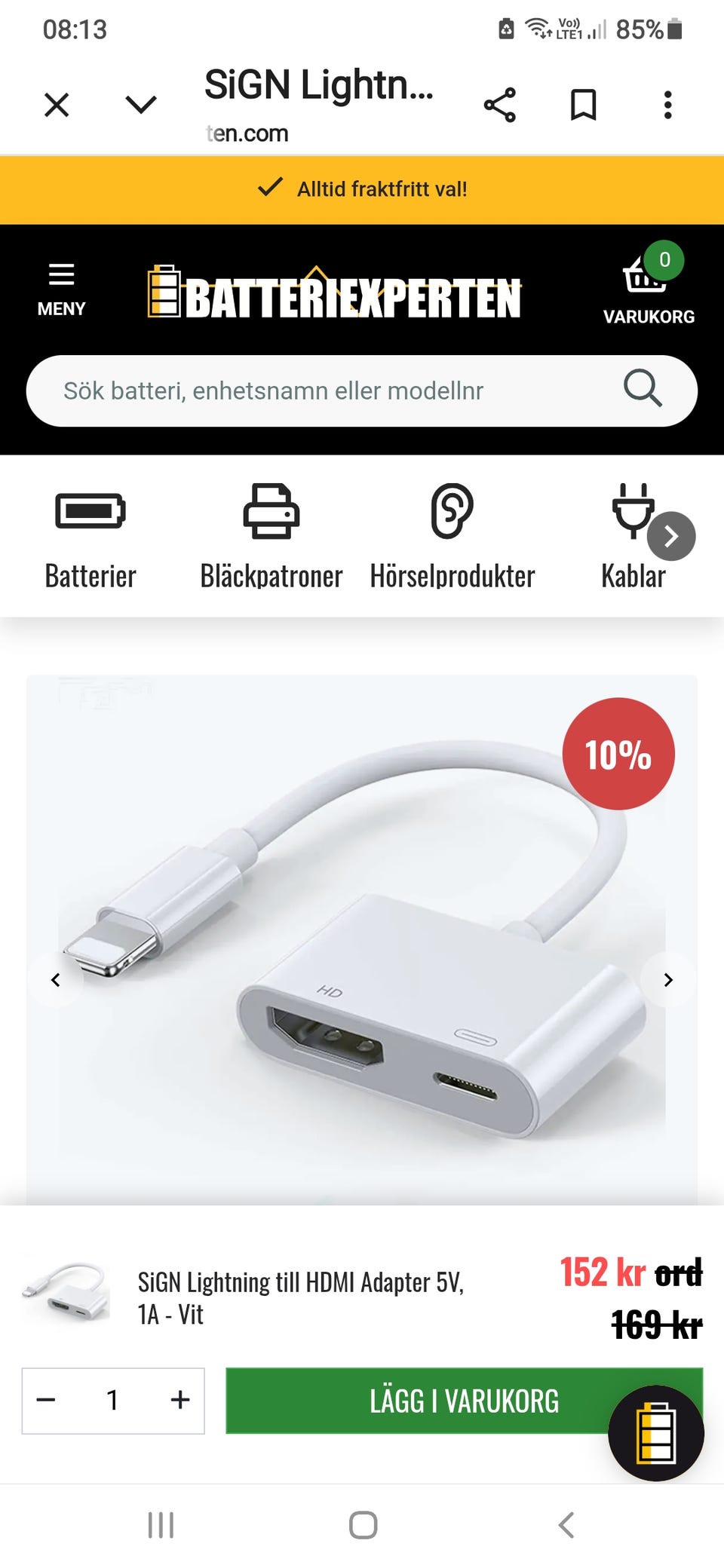The height and width of the screenshot is (1568, 724).
Task: Open the Varukorg shopping cart
Action: pyautogui.click(x=649, y=283)
